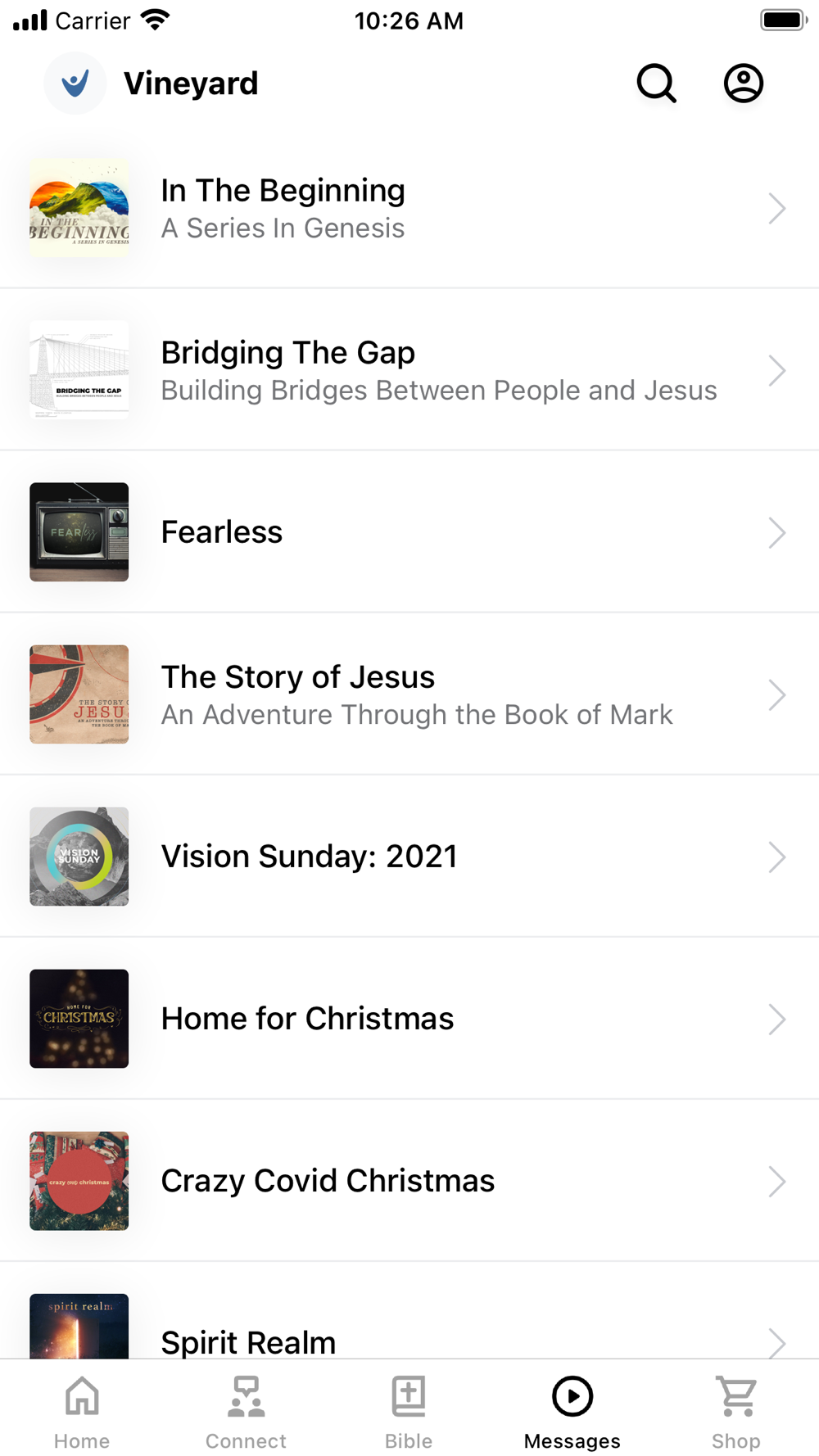Open The Story of Jesus series

tap(409, 694)
